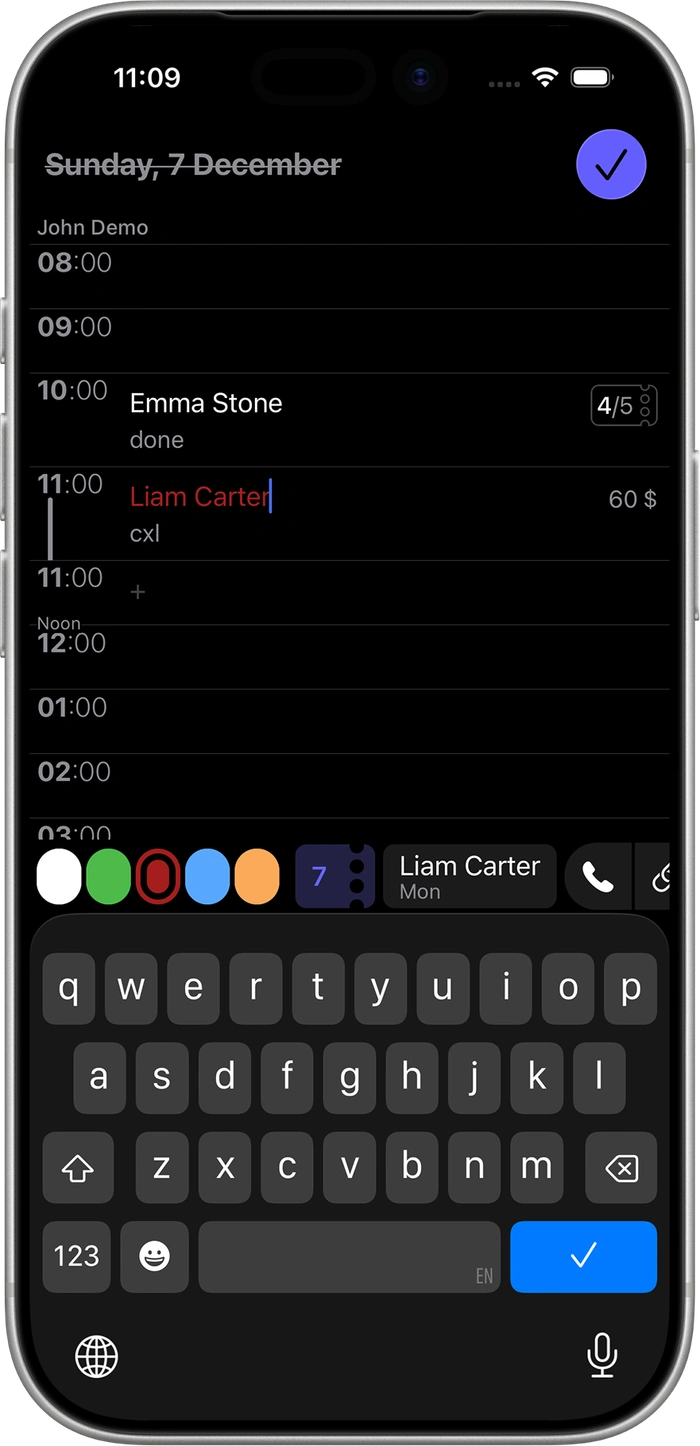Select the red color swatch
Image resolution: width=700 pixels, height=1446 pixels.
pos(158,877)
